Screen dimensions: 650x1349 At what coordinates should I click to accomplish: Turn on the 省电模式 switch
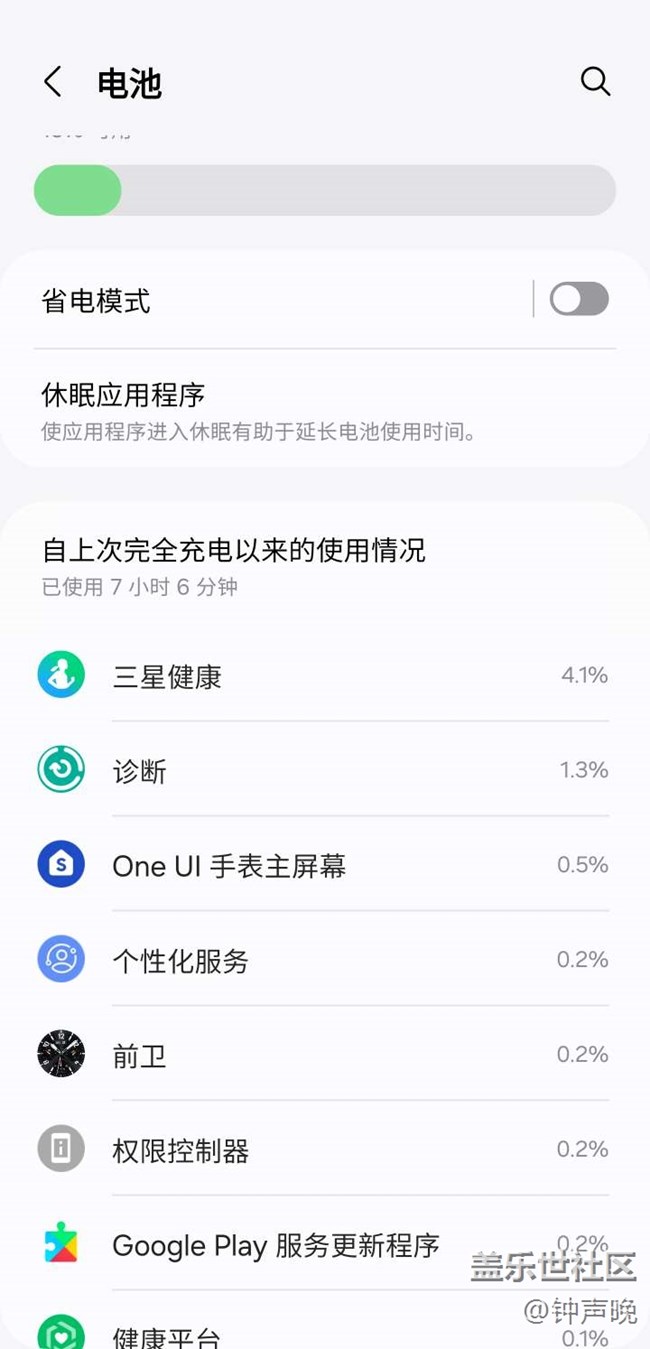tap(579, 299)
